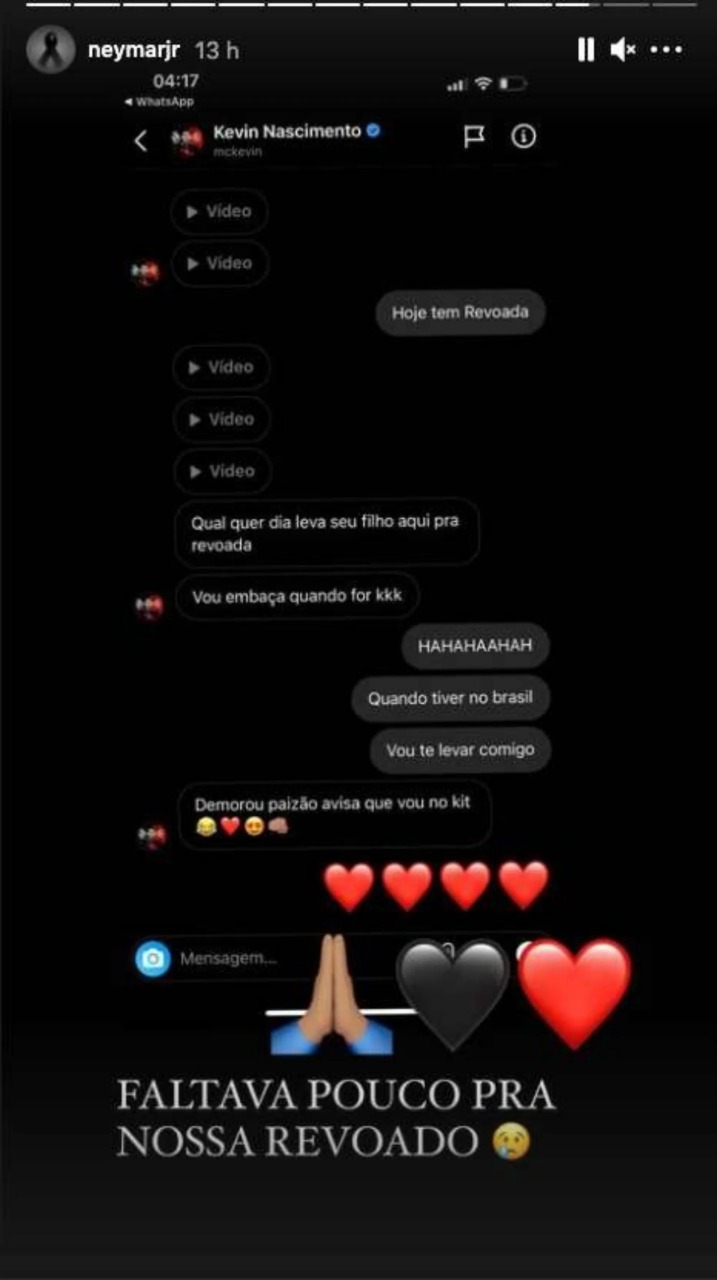Open the story overflow menu

pyautogui.click(x=666, y=49)
